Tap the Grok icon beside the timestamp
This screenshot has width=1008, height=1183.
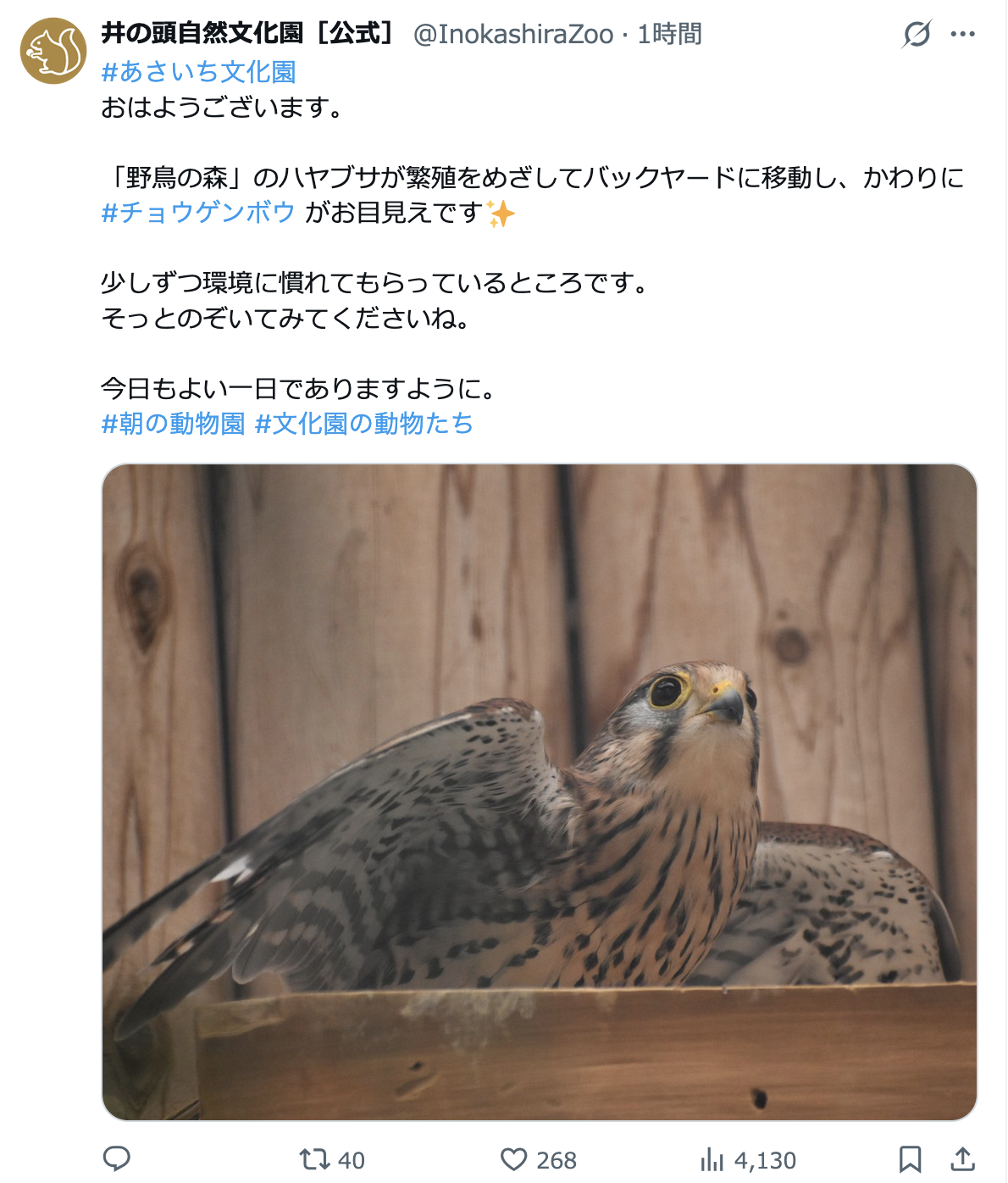click(x=917, y=35)
